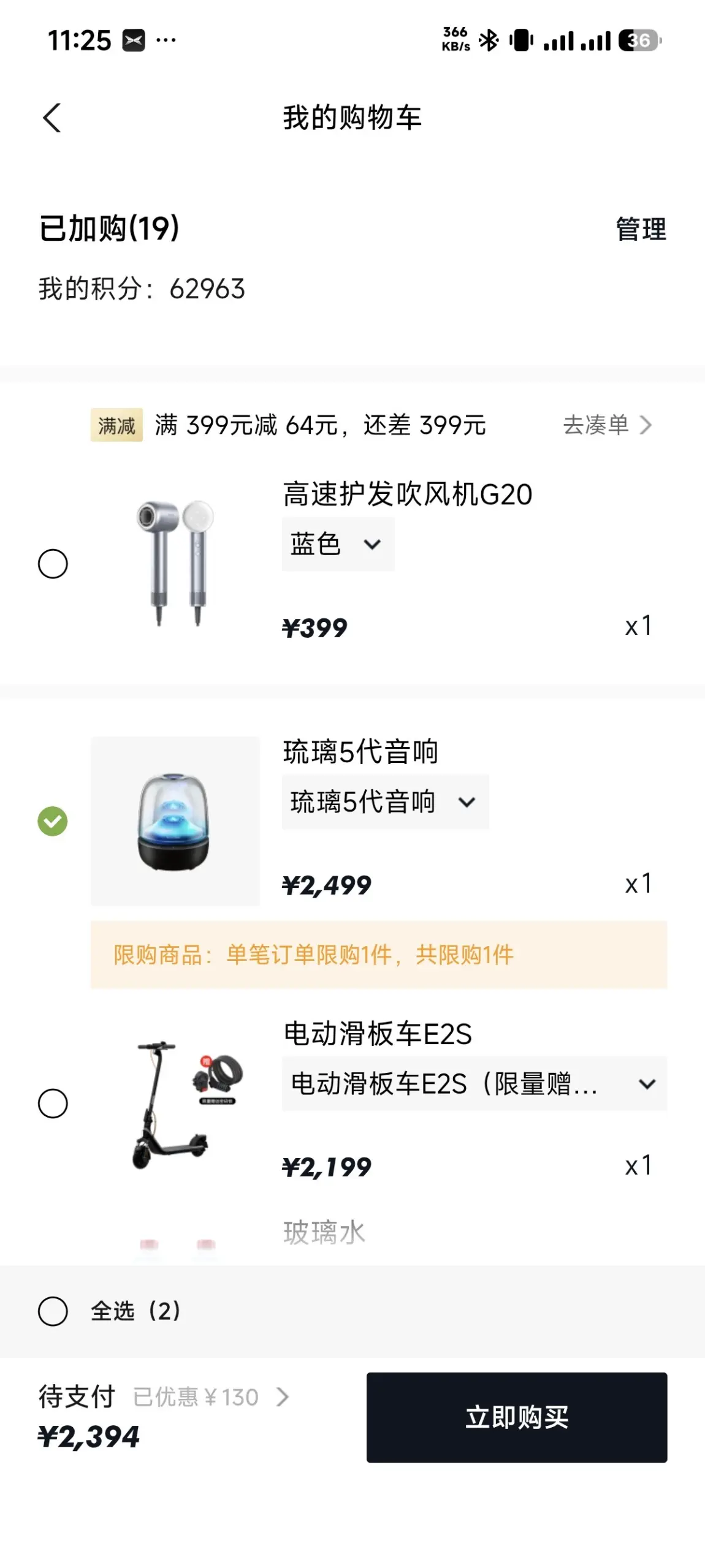Expand the 电动滑板车E2S variant dropdown

474,1084
